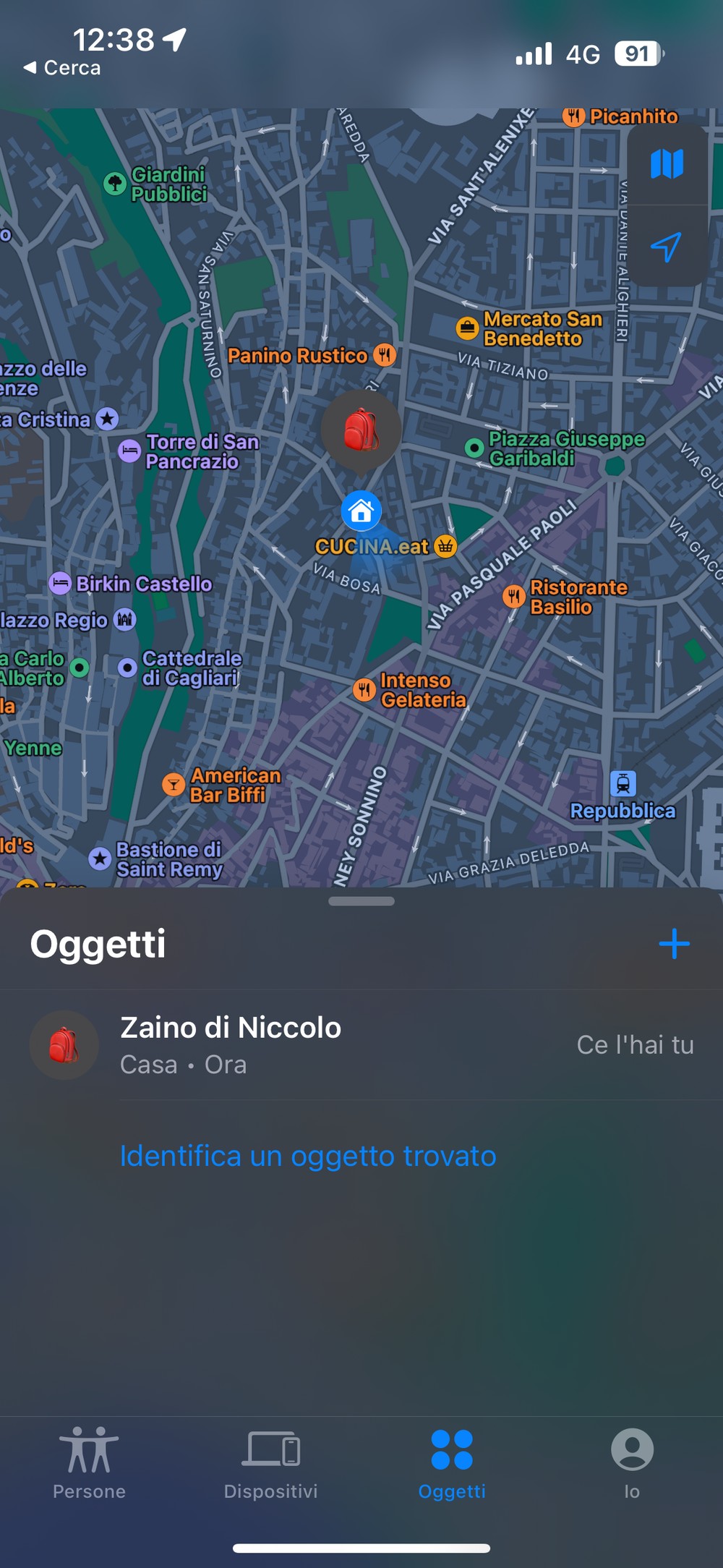Switch to the Dispositivi tab

(x=271, y=1463)
